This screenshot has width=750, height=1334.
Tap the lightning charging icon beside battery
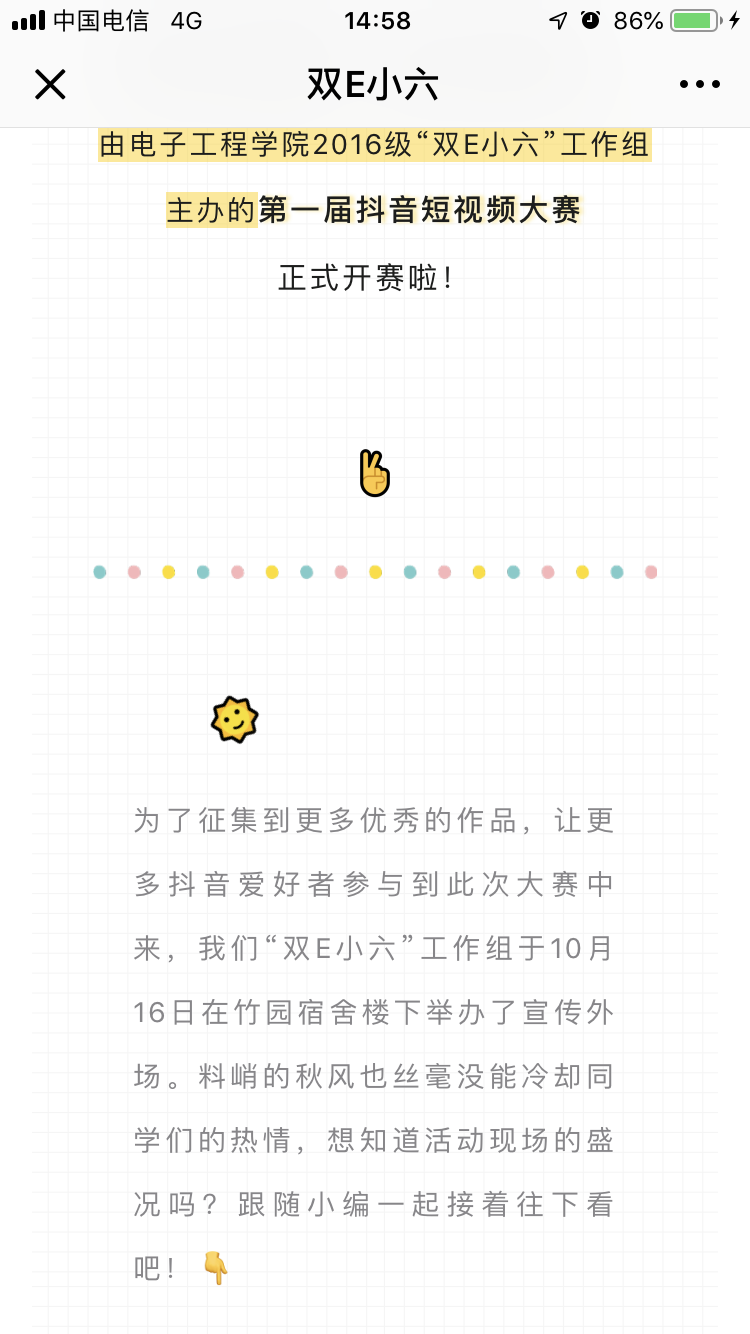tap(736, 20)
